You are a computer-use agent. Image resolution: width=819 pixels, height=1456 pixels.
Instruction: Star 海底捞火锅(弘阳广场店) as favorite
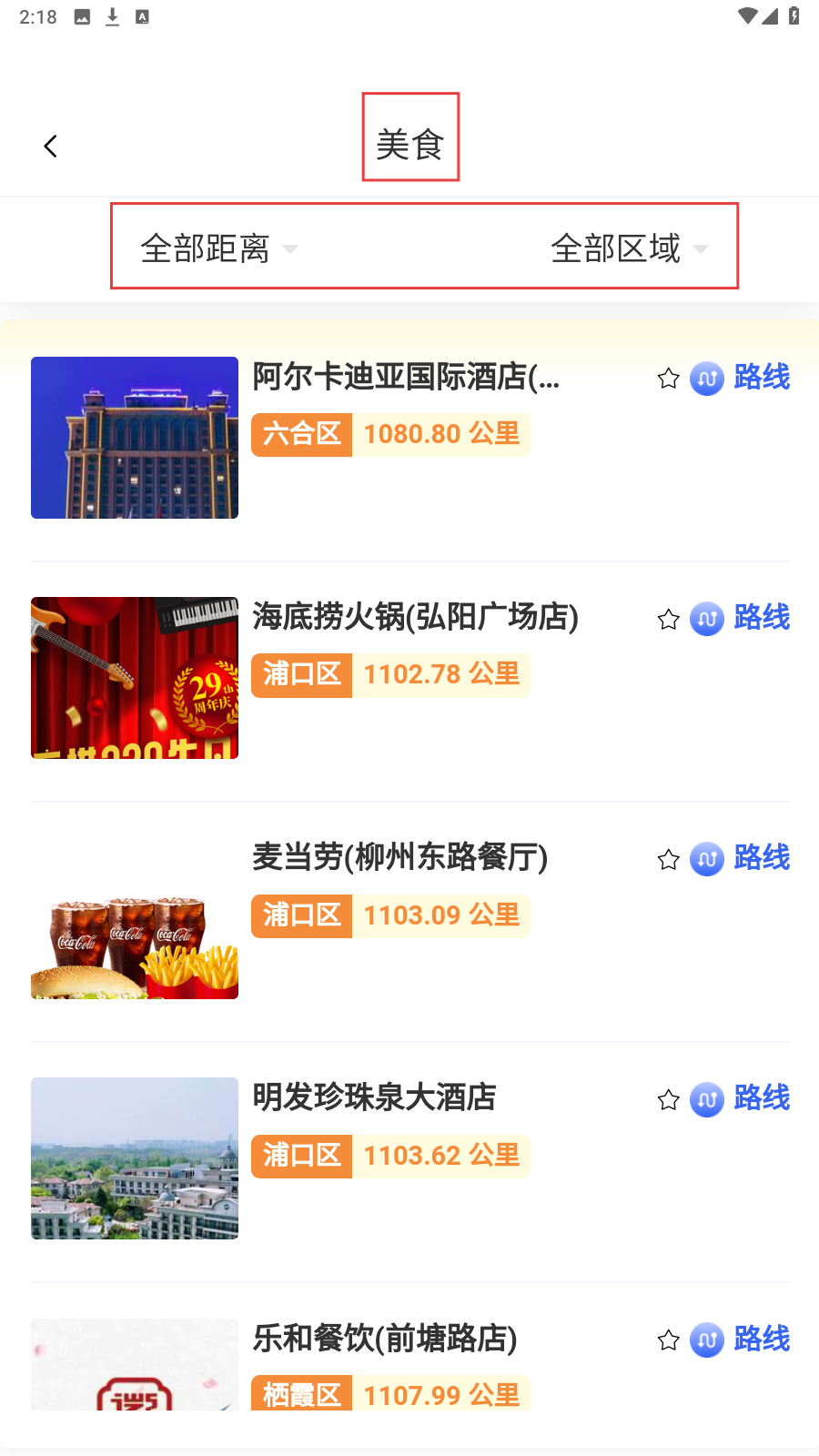click(x=669, y=620)
